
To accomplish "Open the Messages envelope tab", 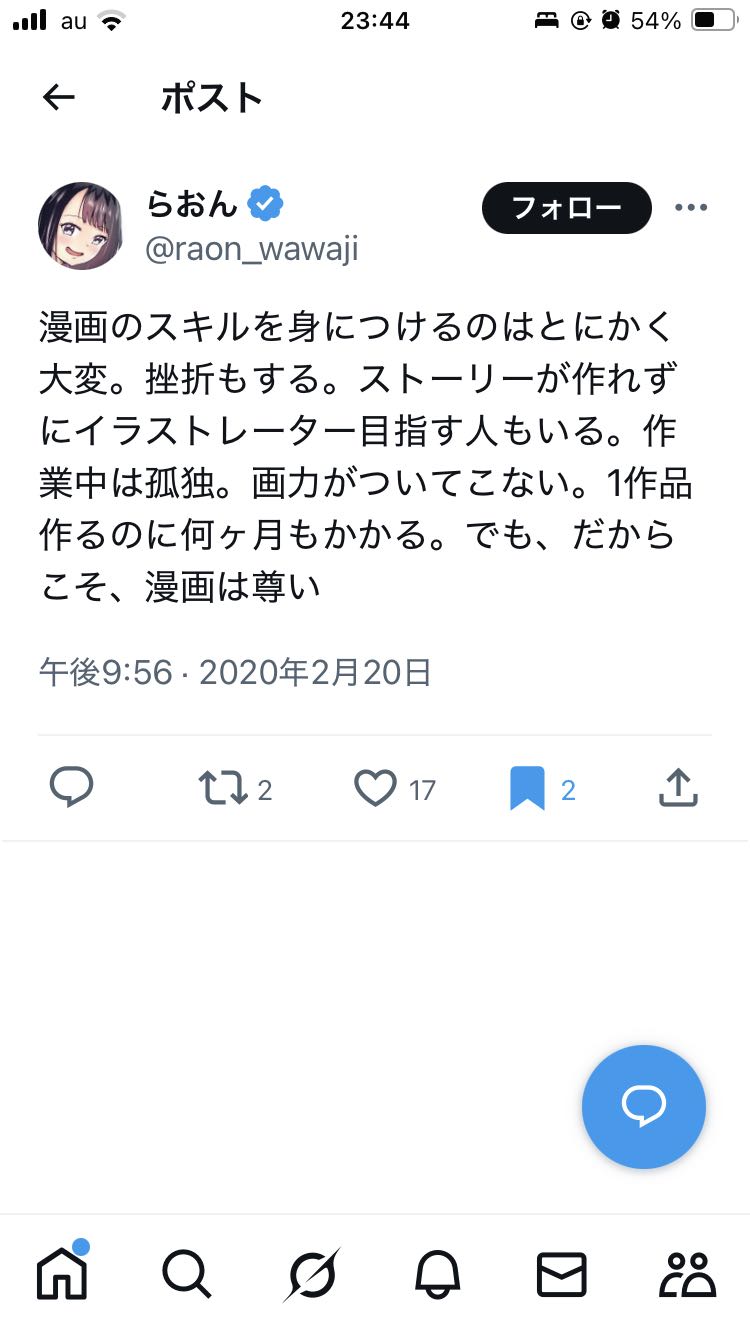I will (562, 1274).
